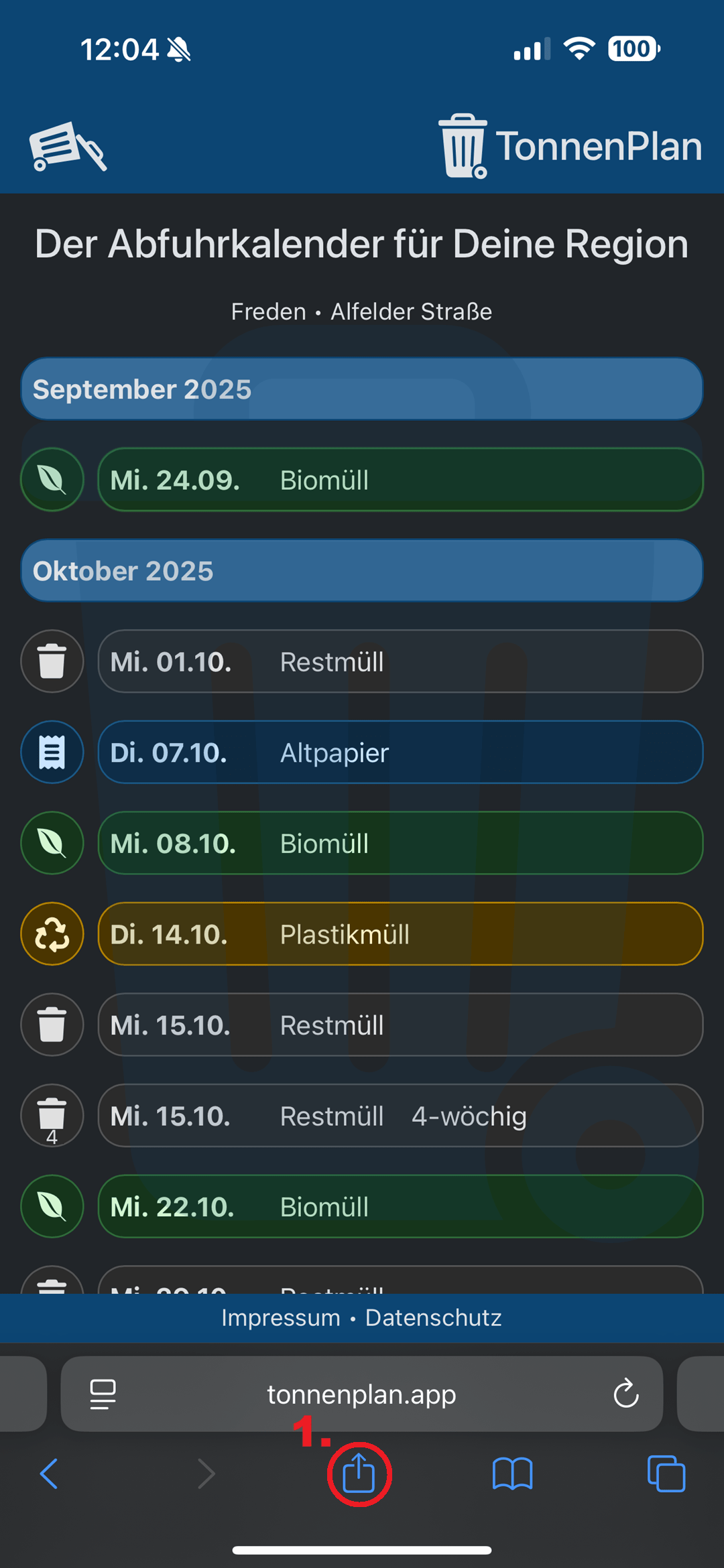Tap the garbage truck icon in header
This screenshot has width=724, height=1568.
coord(67,146)
